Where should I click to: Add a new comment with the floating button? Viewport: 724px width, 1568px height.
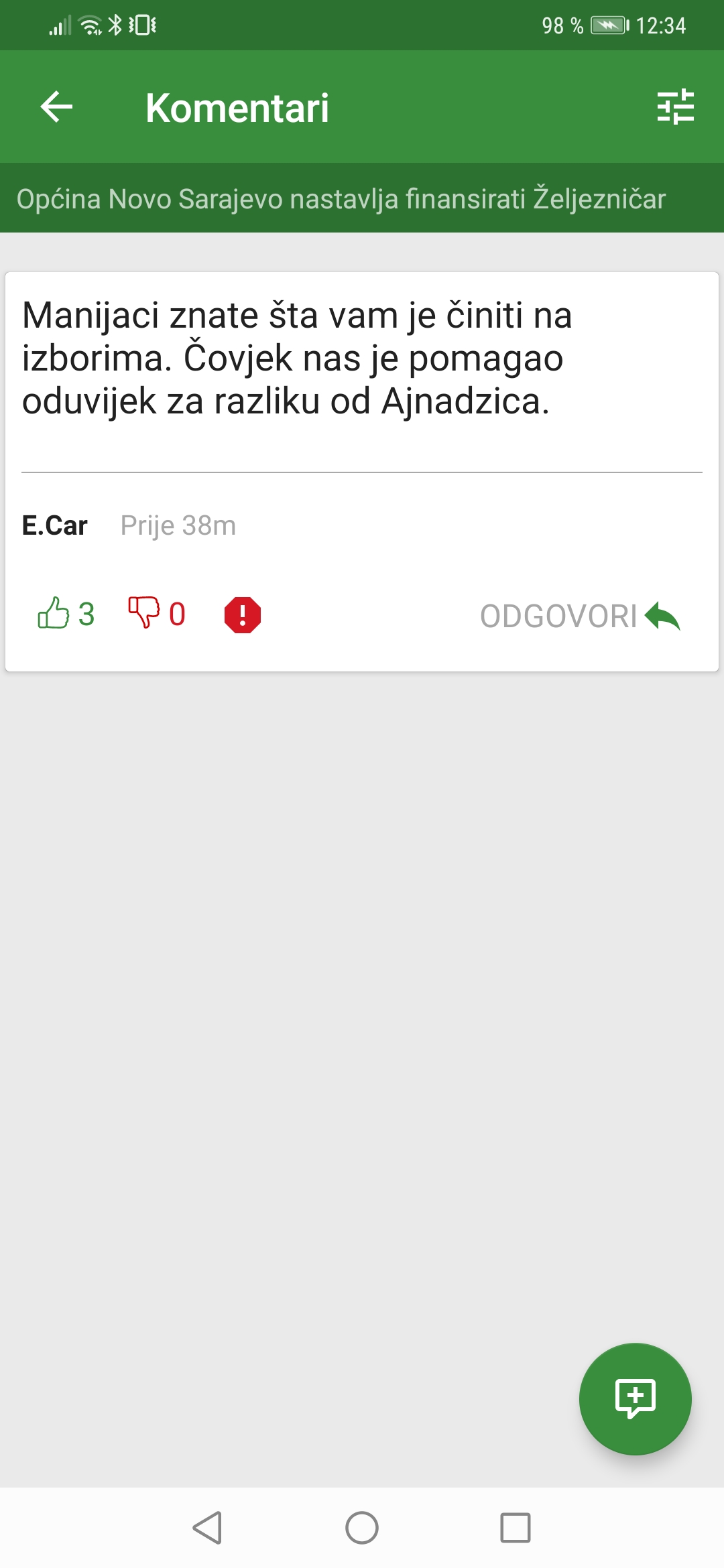click(x=635, y=1398)
